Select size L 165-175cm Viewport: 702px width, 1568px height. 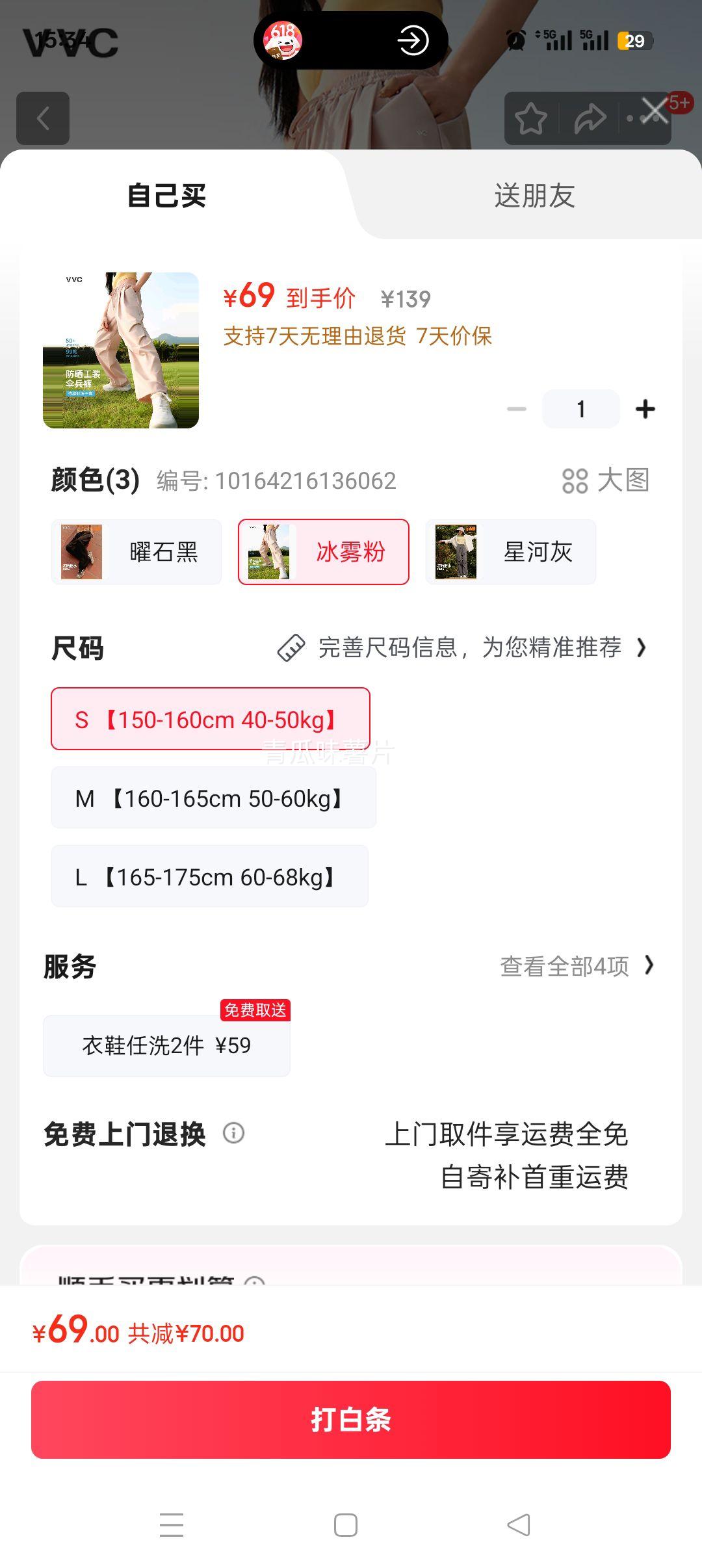pos(210,876)
